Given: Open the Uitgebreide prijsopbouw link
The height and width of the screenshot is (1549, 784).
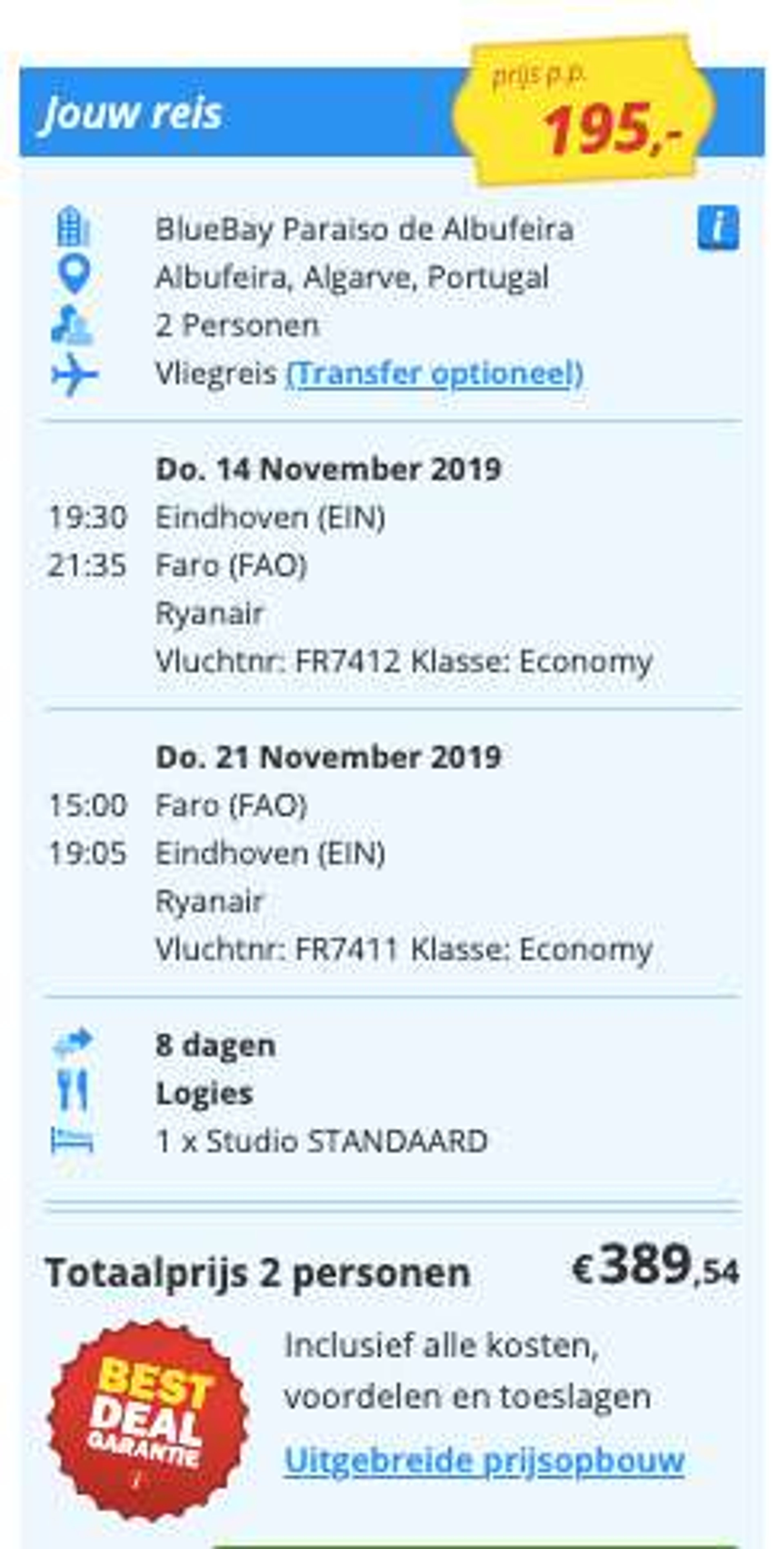Looking at the screenshot, I should 484,1460.
